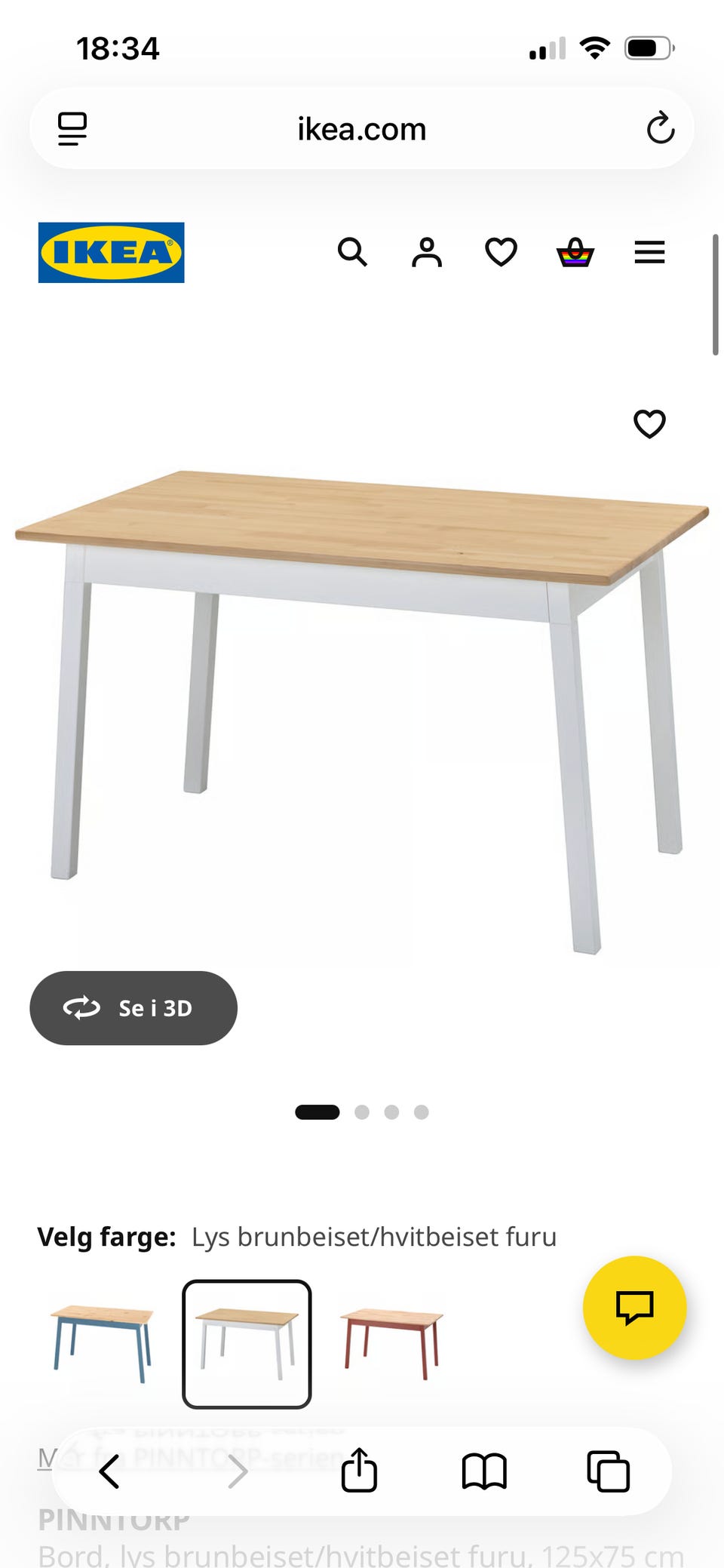Go to the IKEA home logo
Viewport: 724px width, 1568px height.
pyautogui.click(x=112, y=252)
